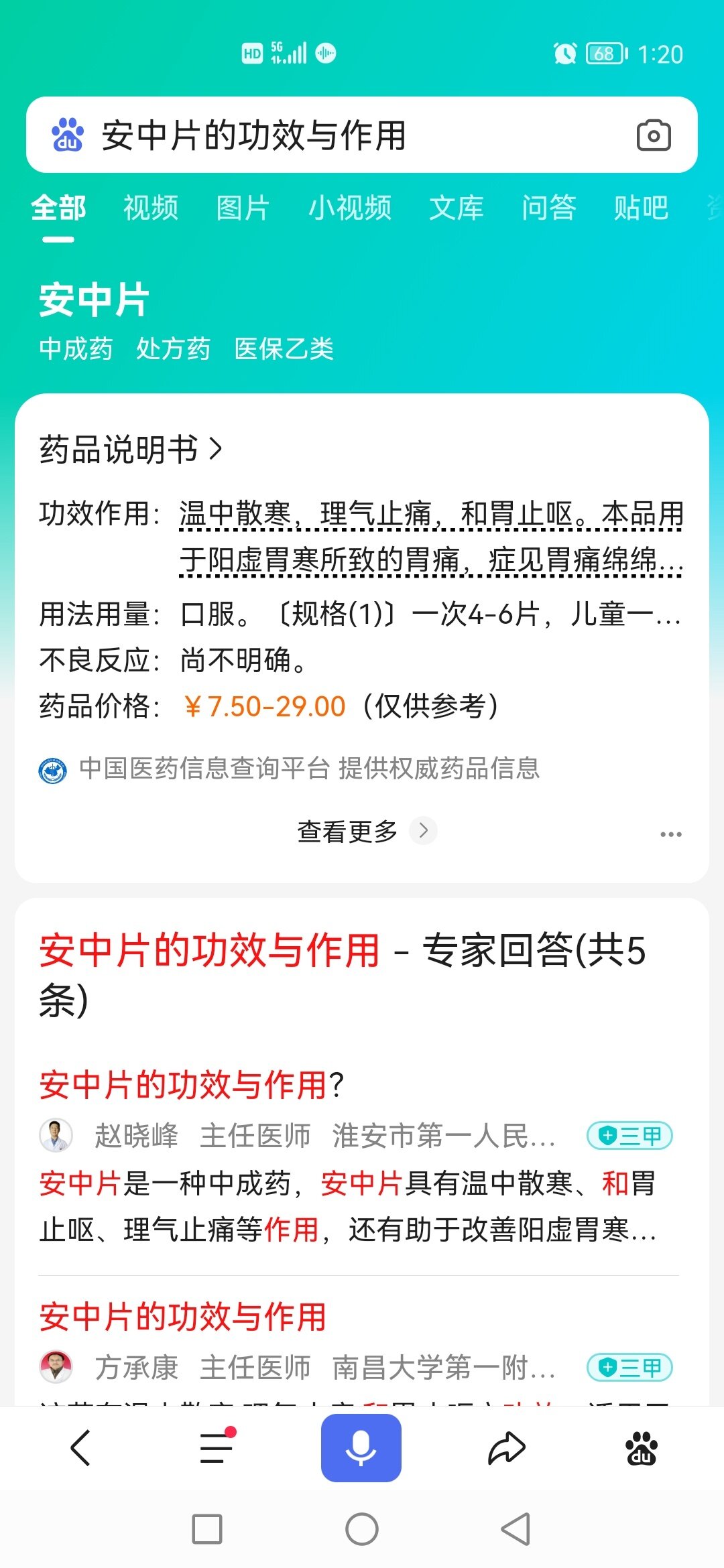The height and width of the screenshot is (1568, 724).
Task: Switch to the 贴吧 tab
Action: point(641,208)
